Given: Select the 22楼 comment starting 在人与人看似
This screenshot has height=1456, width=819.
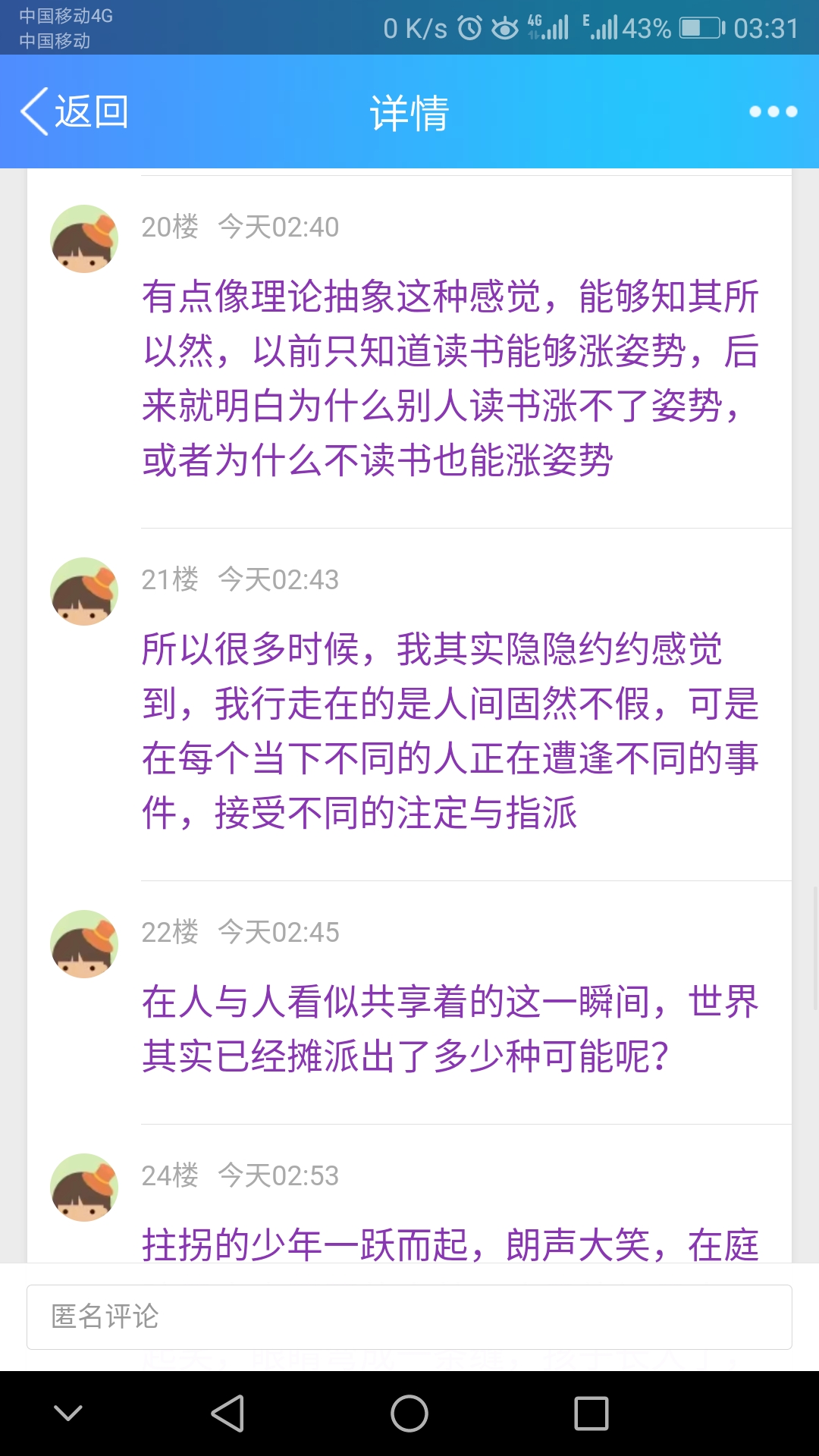Looking at the screenshot, I should 450,1028.
